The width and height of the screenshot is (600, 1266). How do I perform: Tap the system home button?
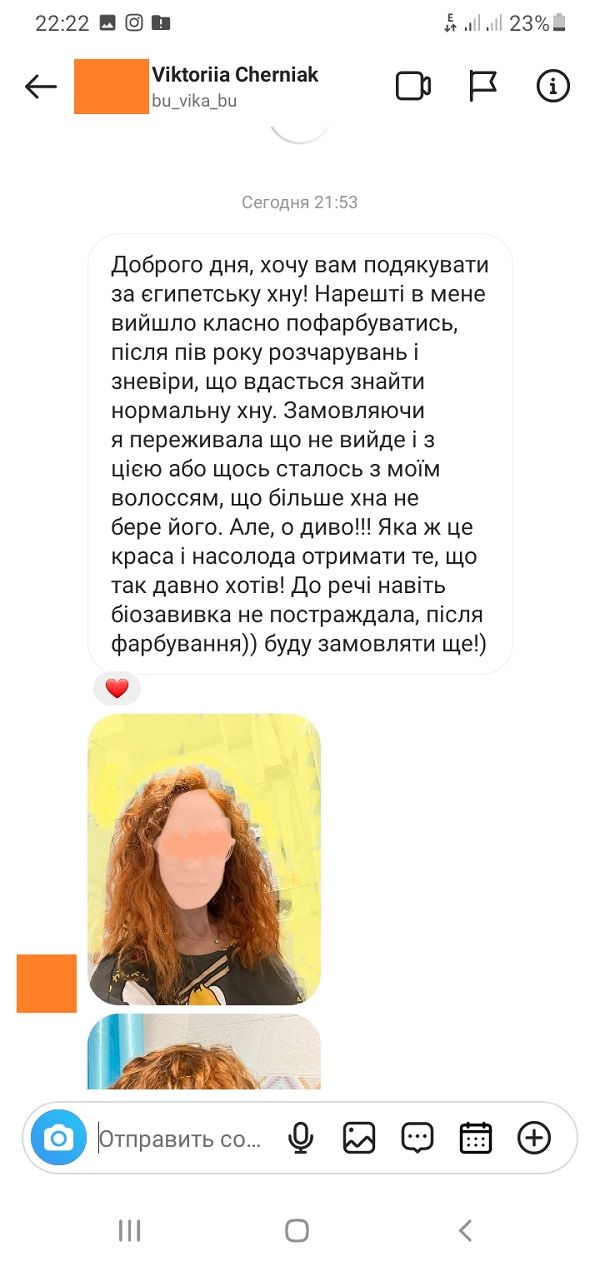pyautogui.click(x=297, y=1230)
